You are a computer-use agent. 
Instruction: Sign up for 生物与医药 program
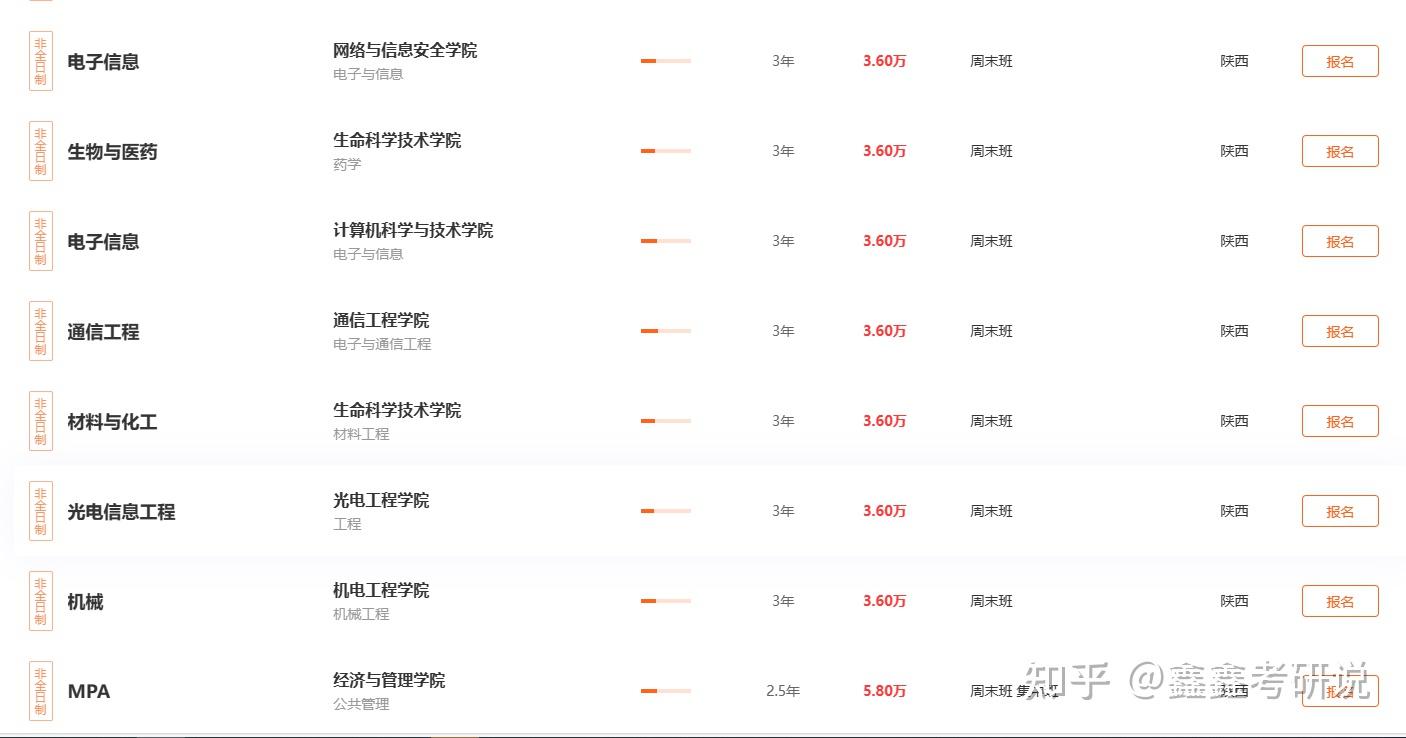pos(1339,151)
